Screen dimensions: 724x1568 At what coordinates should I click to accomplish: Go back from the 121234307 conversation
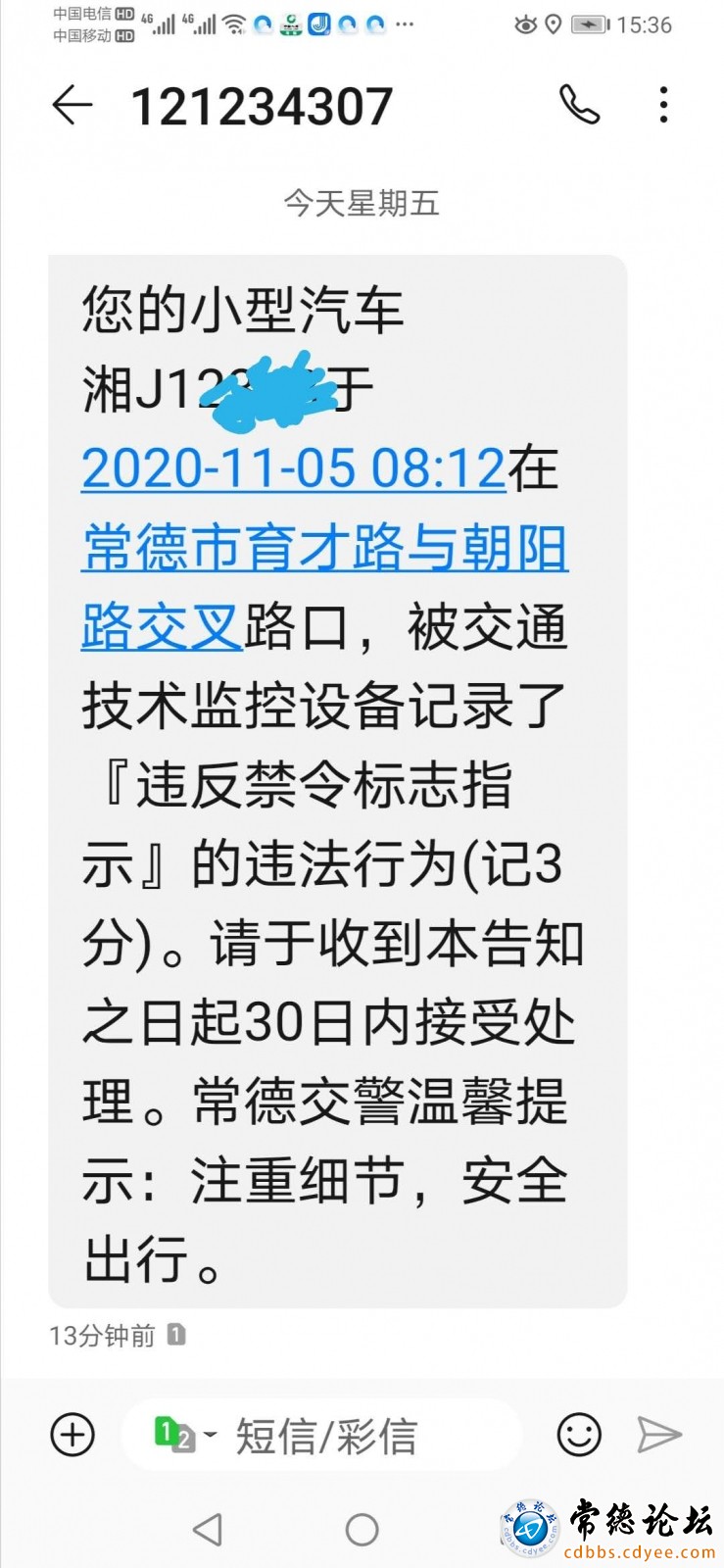click(x=72, y=106)
